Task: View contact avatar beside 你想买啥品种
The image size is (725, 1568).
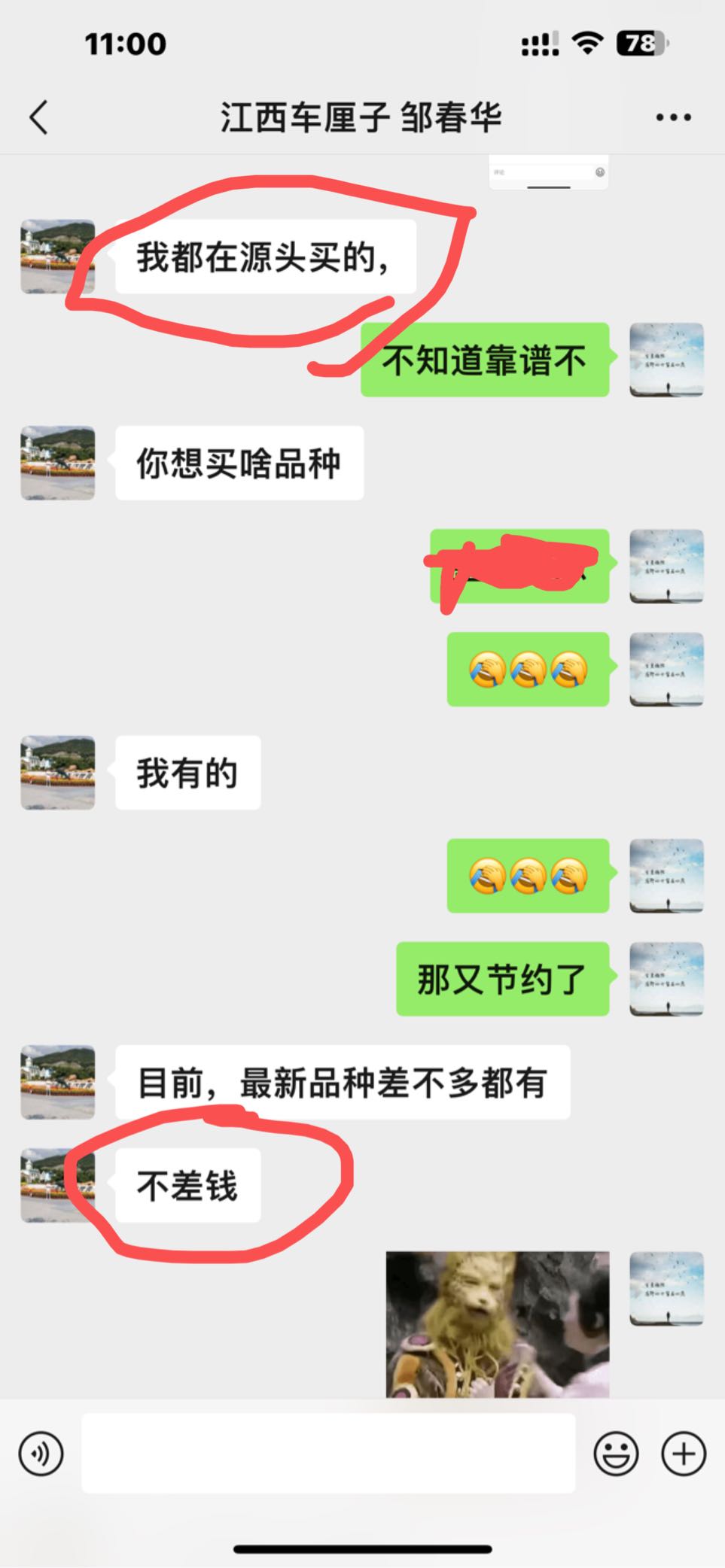Action: [58, 463]
